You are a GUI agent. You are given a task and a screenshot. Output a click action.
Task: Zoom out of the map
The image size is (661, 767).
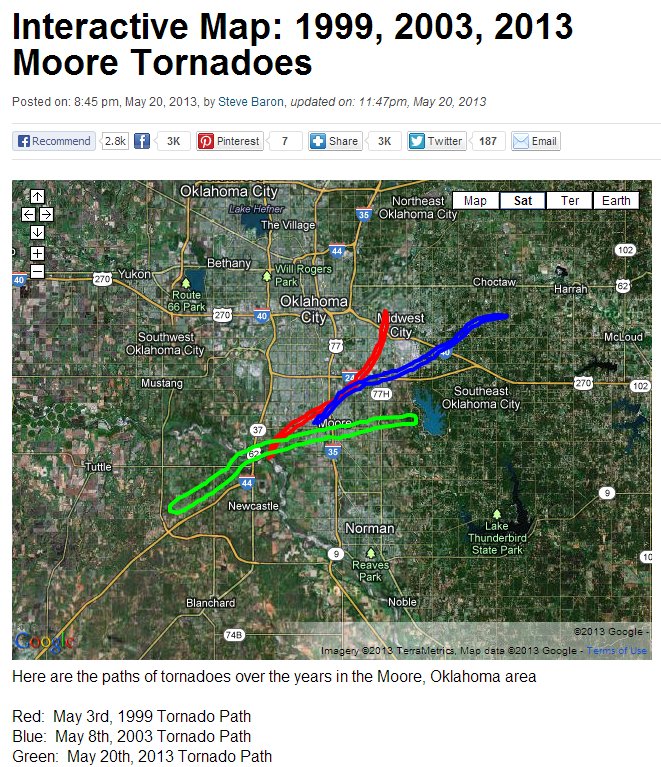pos(37,271)
